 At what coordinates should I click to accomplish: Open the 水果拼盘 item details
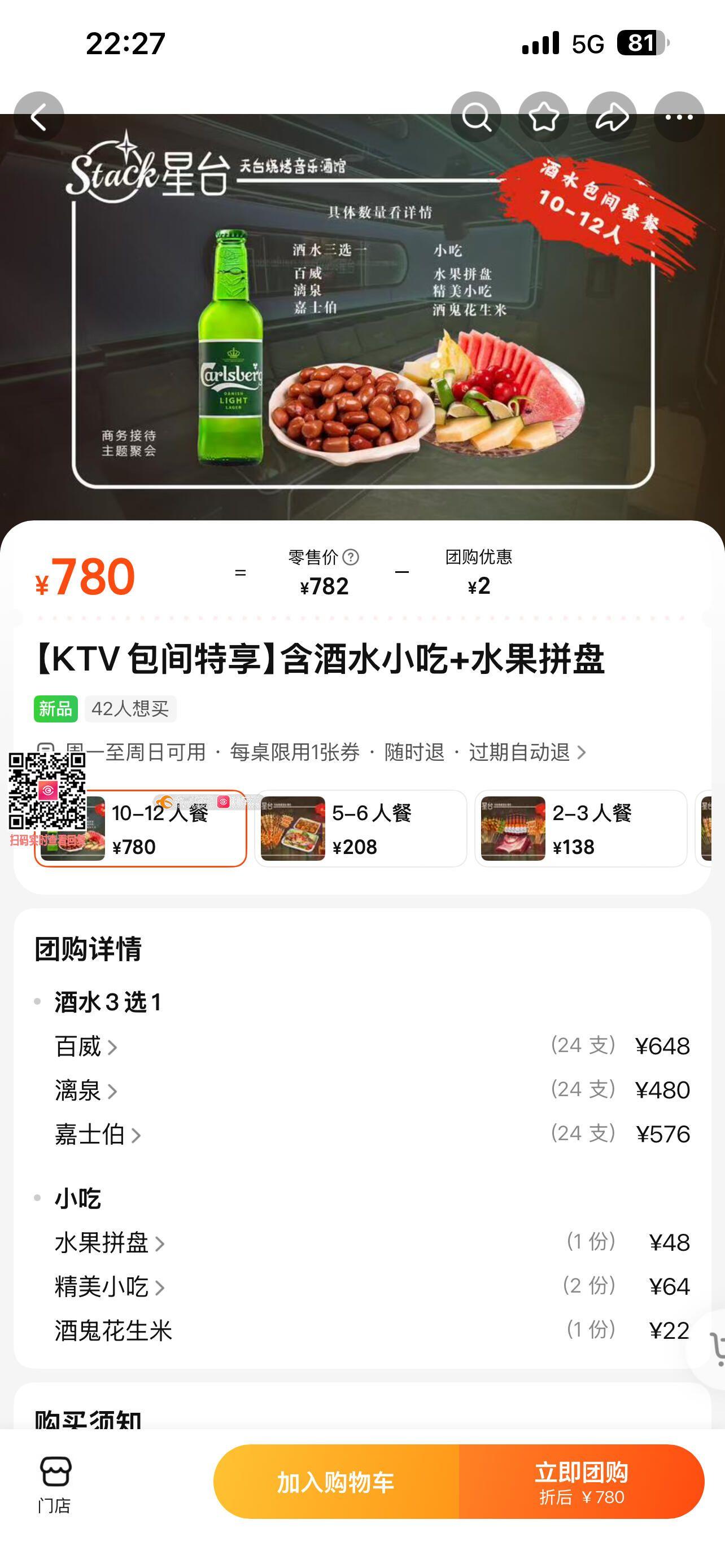point(110,1243)
